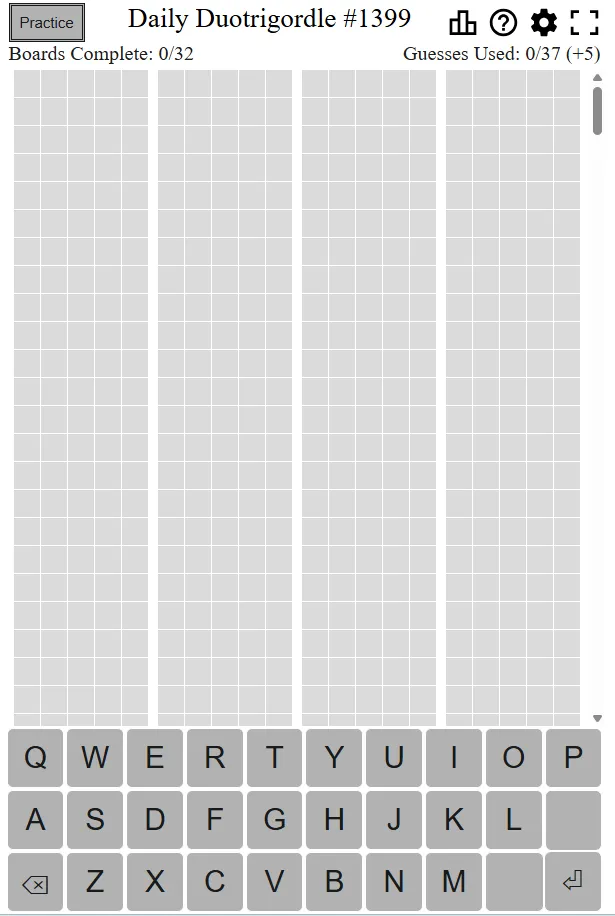Viewport: 615px width, 916px height.
Task: Type the letter Q on the keyboard
Action: tap(35, 758)
